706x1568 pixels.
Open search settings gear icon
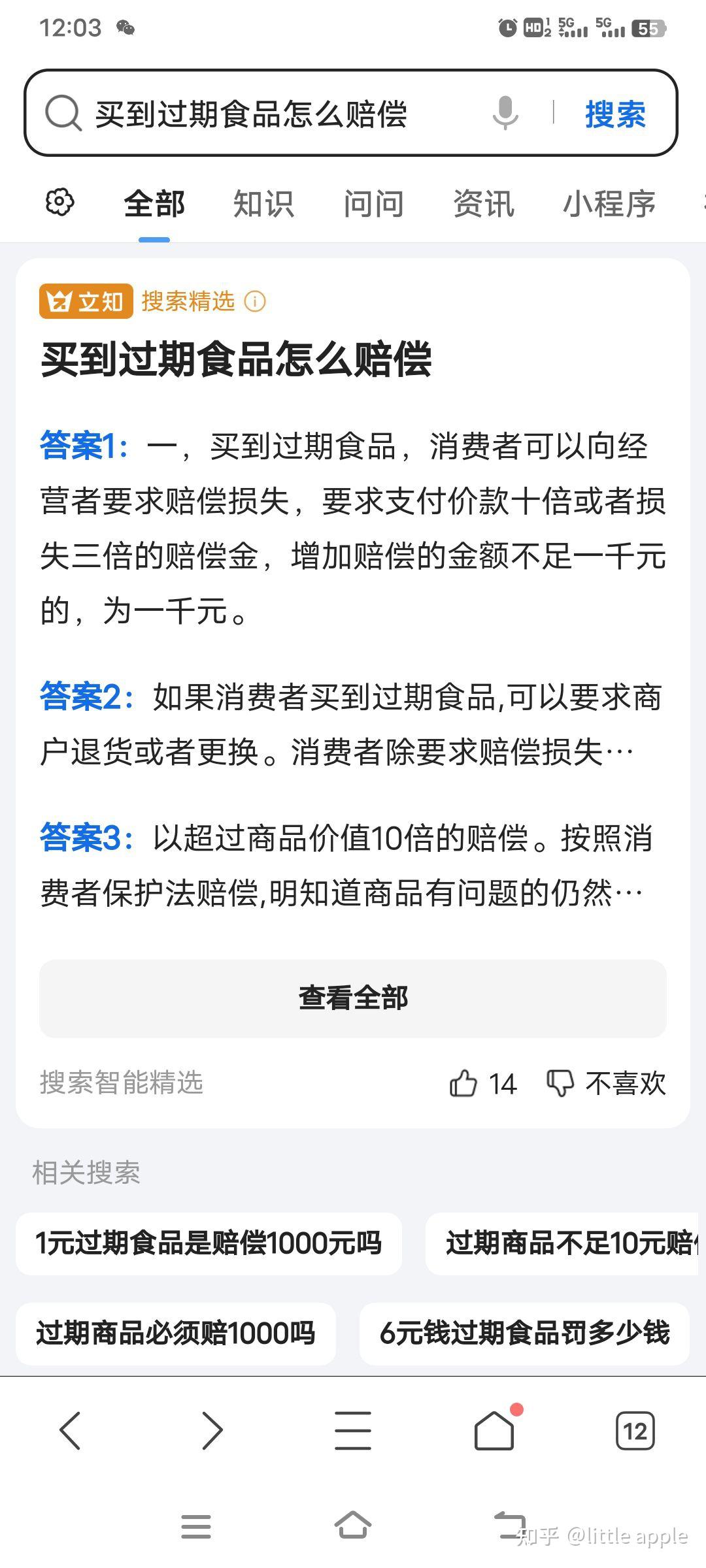59,202
